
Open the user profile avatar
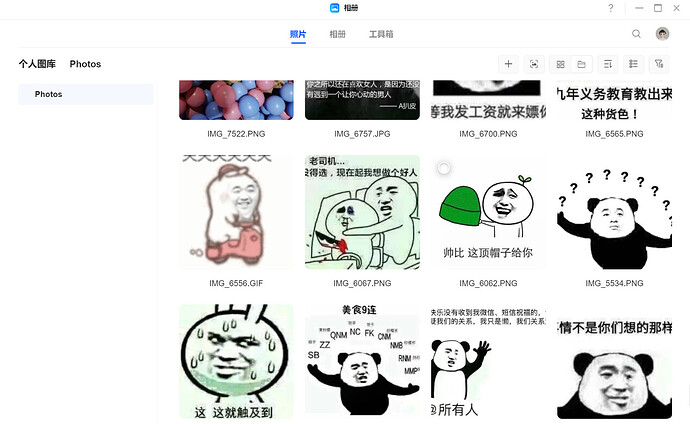tap(662, 34)
